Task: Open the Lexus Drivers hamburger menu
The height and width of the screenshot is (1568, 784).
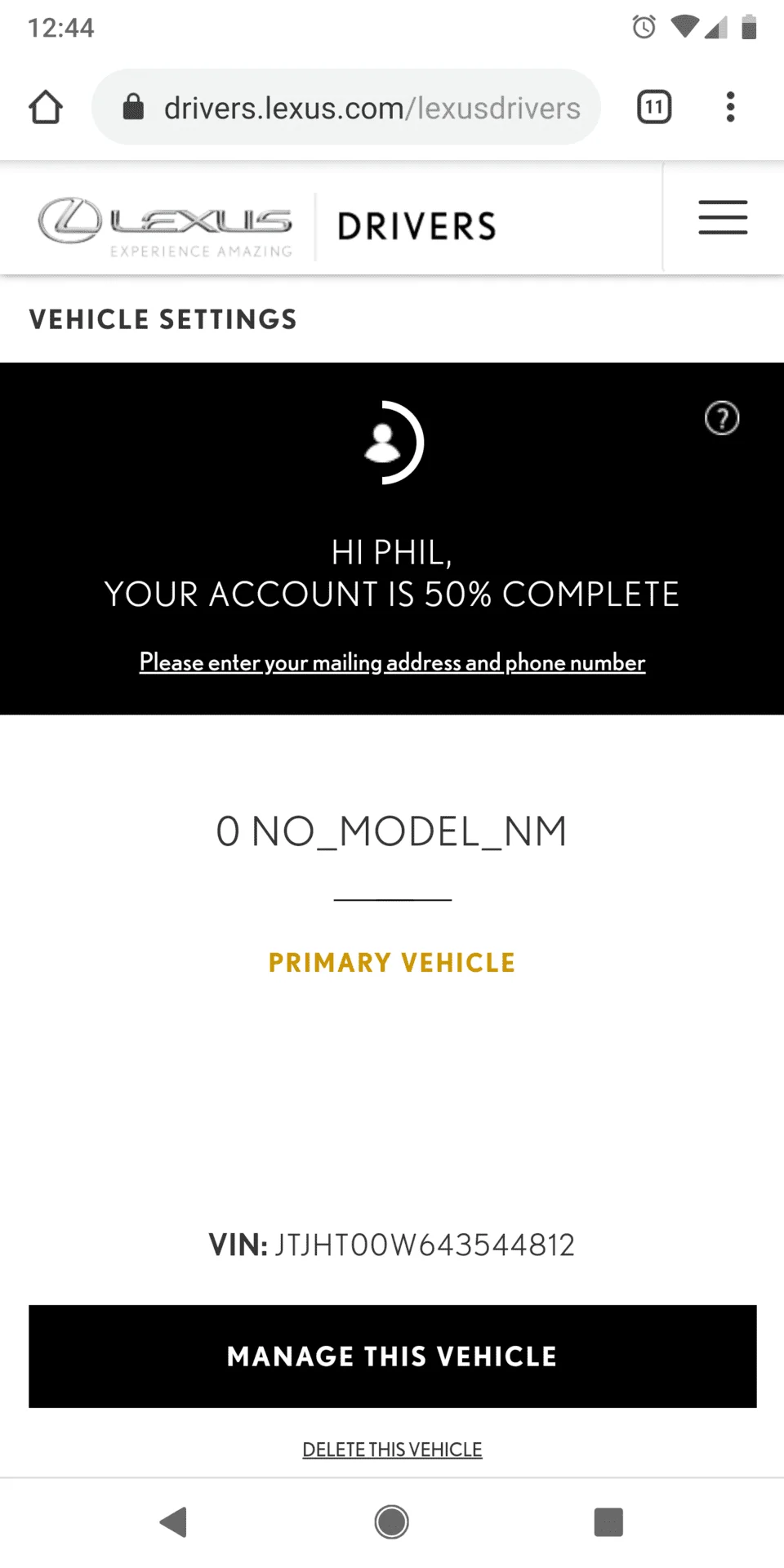Action: [723, 218]
